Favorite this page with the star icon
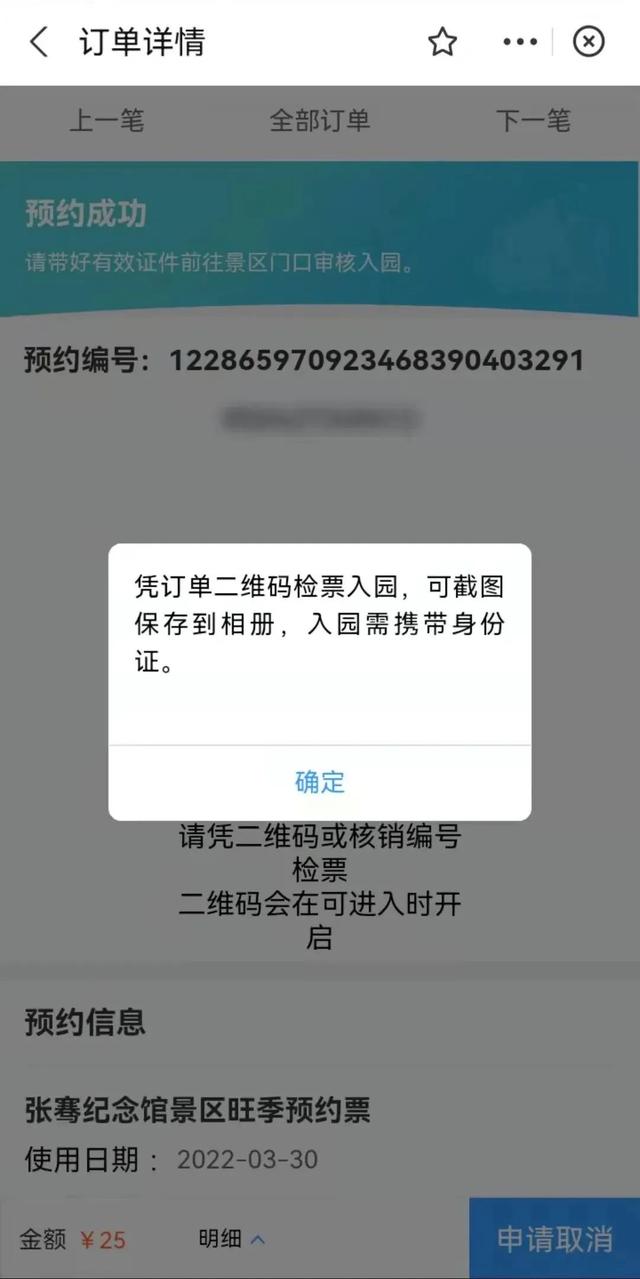The image size is (640, 1279). click(x=442, y=42)
